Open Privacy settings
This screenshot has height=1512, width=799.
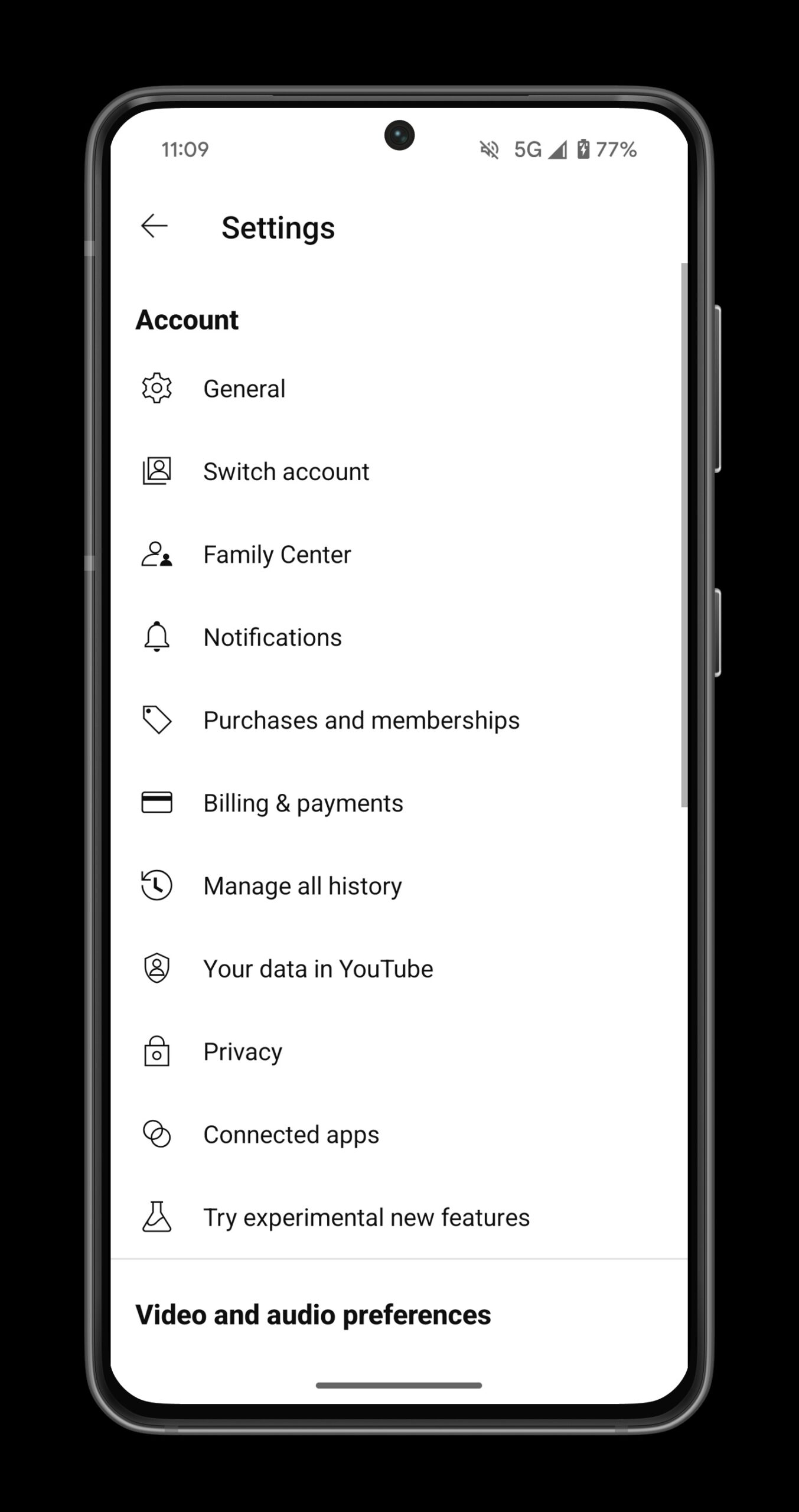click(x=243, y=1052)
